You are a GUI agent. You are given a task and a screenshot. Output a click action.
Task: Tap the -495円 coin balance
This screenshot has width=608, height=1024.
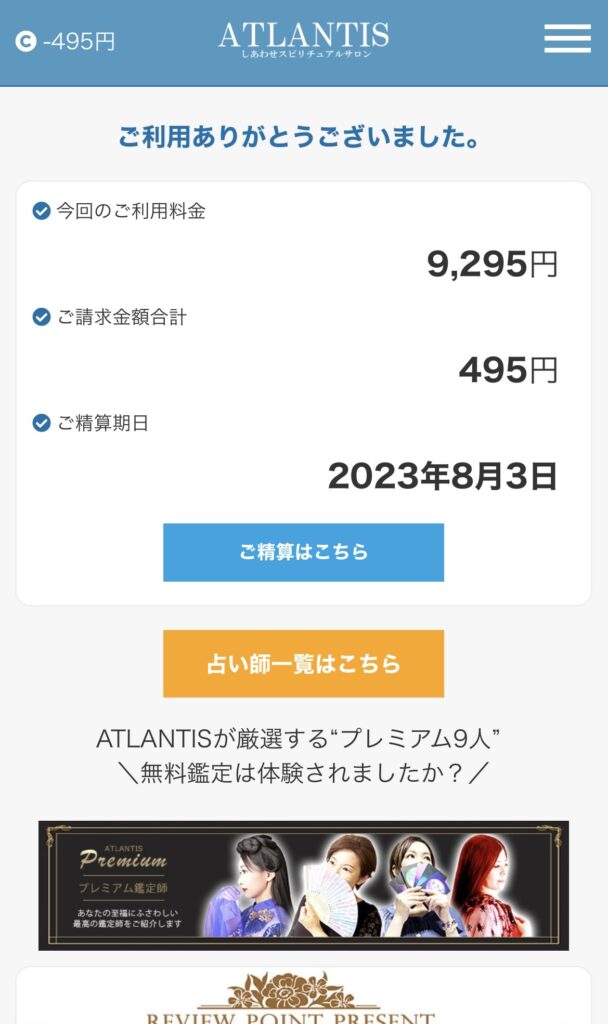65,42
